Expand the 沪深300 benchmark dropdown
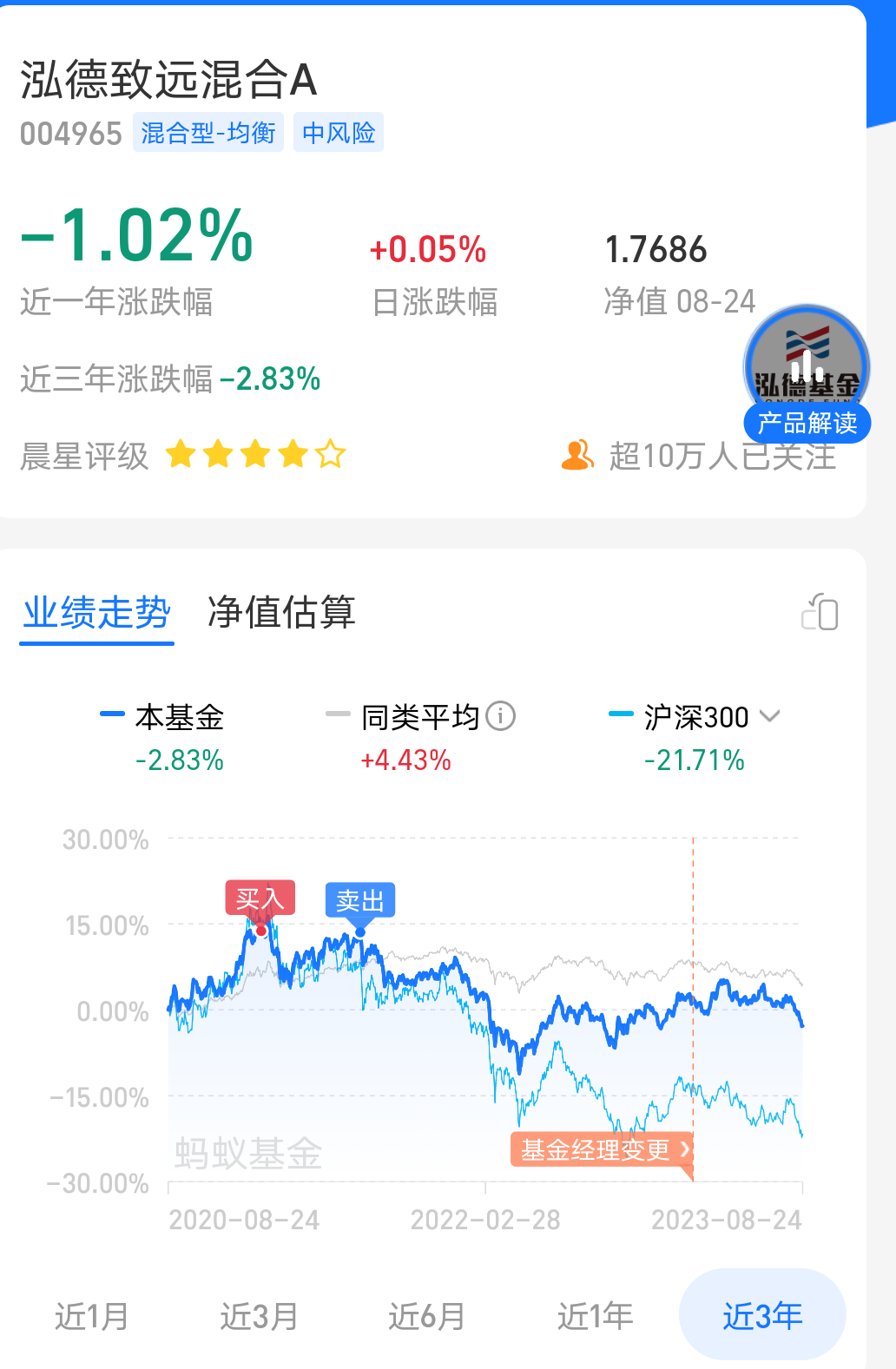The height and width of the screenshot is (1369, 896). (769, 716)
